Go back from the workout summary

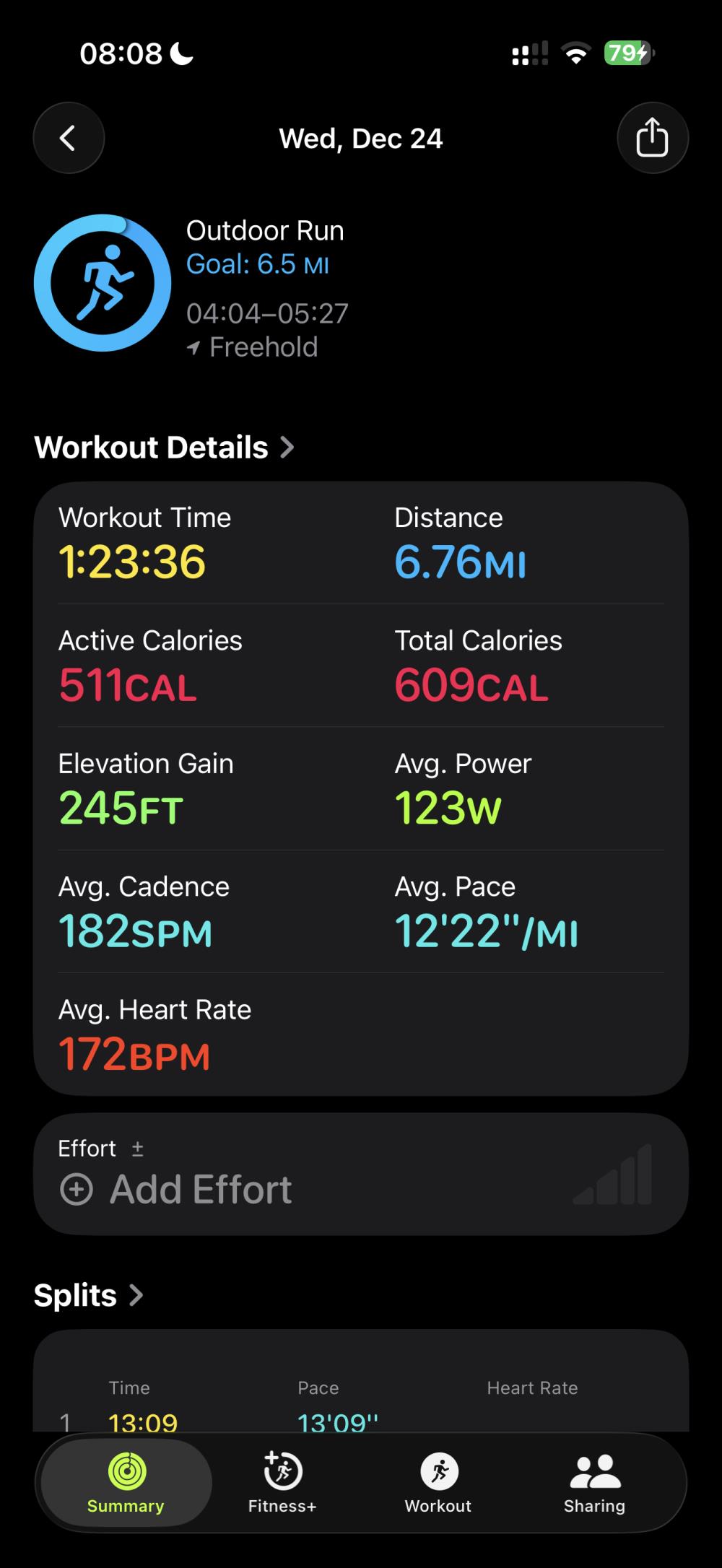point(69,138)
